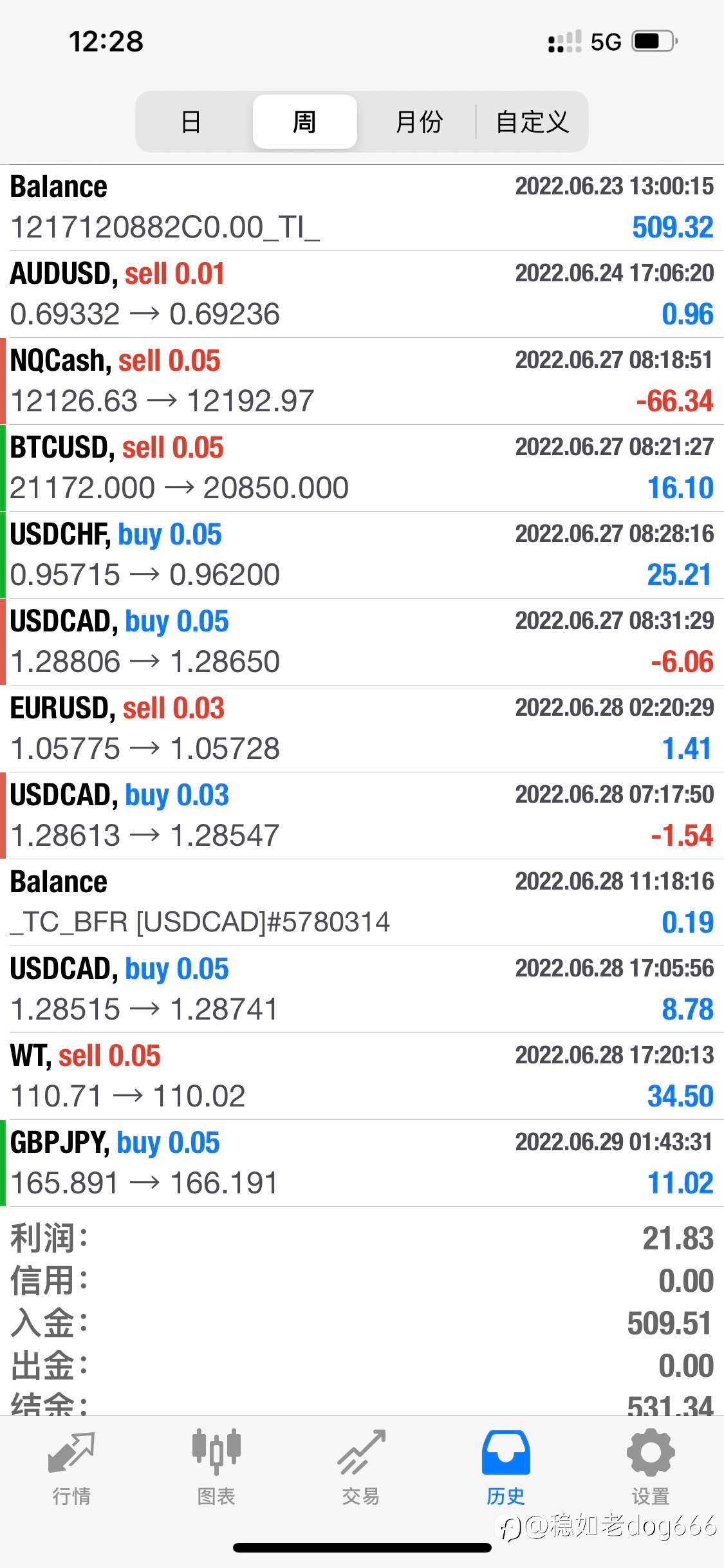This screenshot has width=724, height=1568.
Task: Expand the USDCAD buy 0.03 trade
Action: tap(362, 816)
